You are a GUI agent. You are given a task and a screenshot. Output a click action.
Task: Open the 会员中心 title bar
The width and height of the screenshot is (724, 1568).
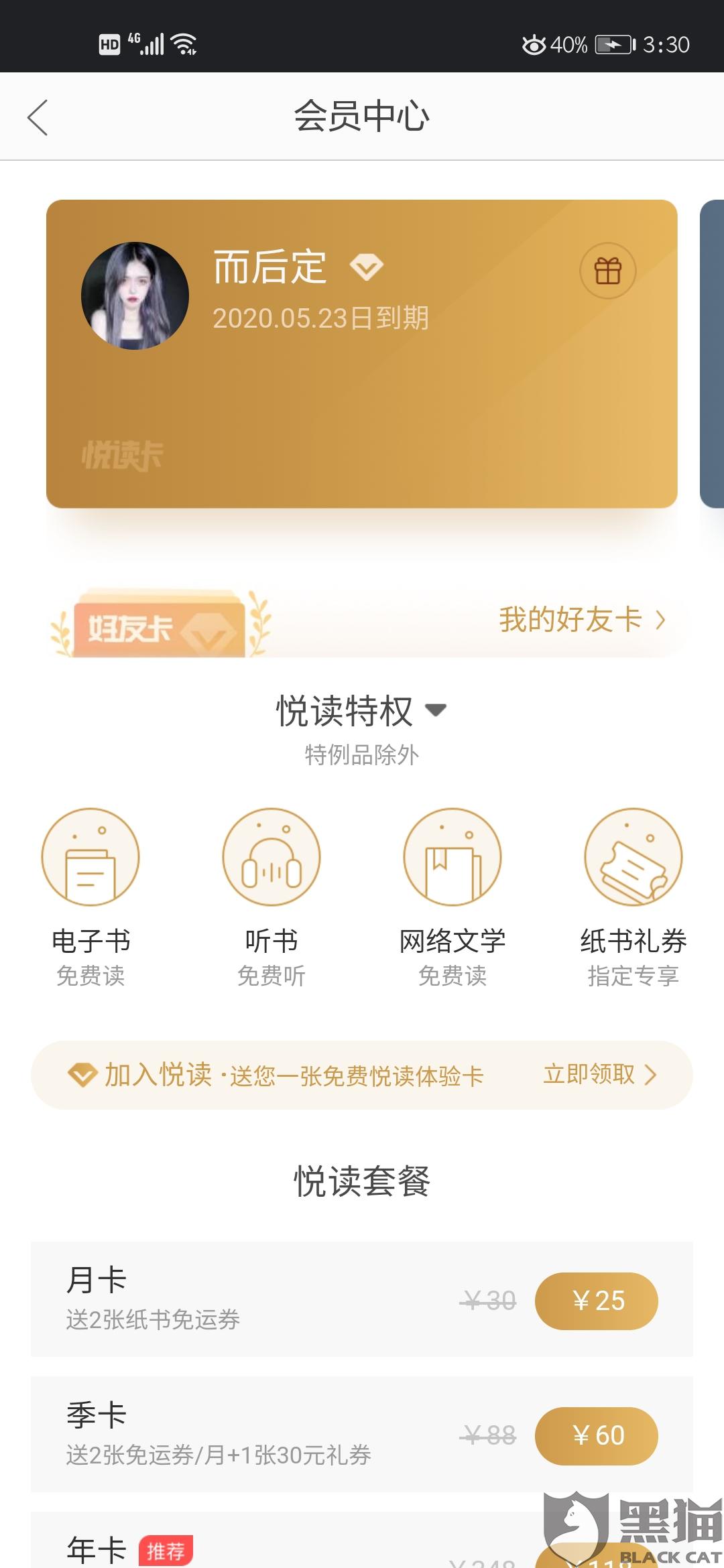pyautogui.click(x=362, y=115)
